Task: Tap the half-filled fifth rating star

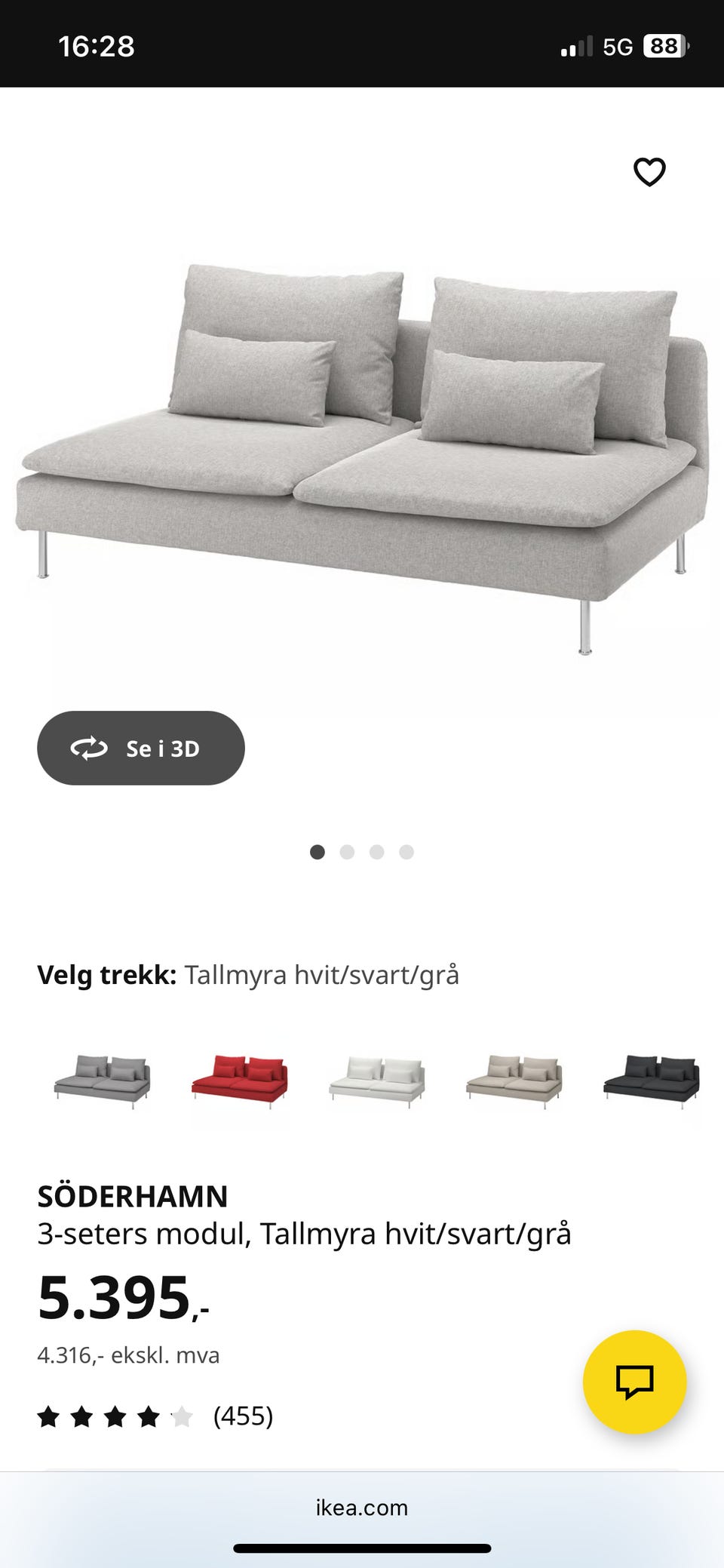Action: point(182,1416)
